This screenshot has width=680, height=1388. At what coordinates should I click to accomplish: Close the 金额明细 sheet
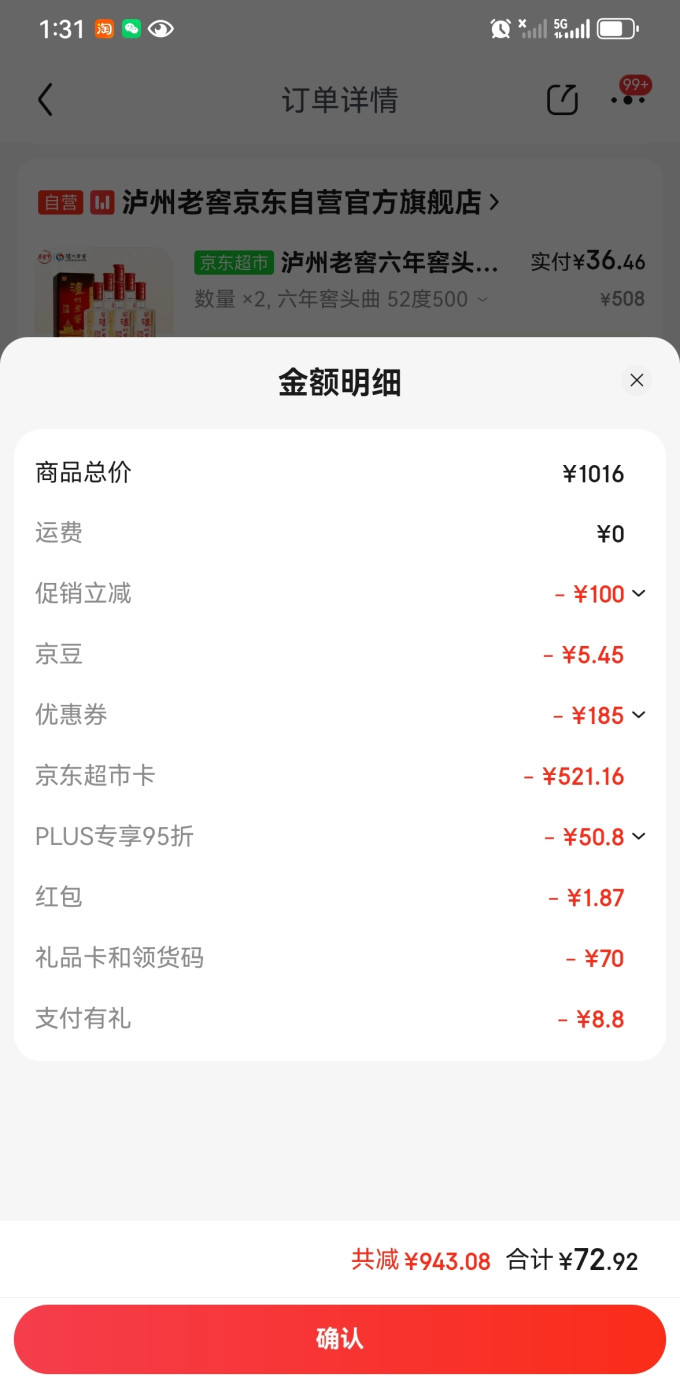pos(636,380)
